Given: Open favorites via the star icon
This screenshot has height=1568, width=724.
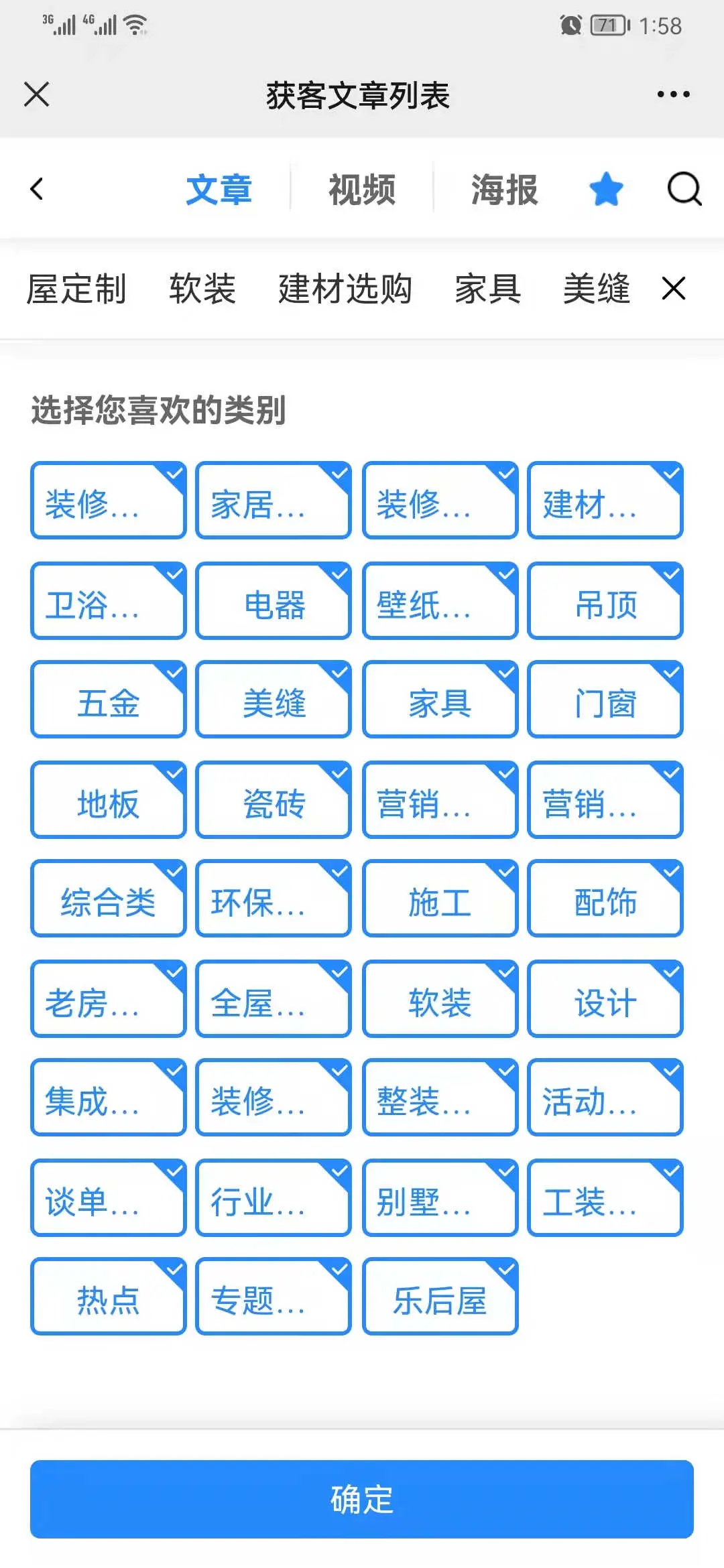Looking at the screenshot, I should [606, 189].
